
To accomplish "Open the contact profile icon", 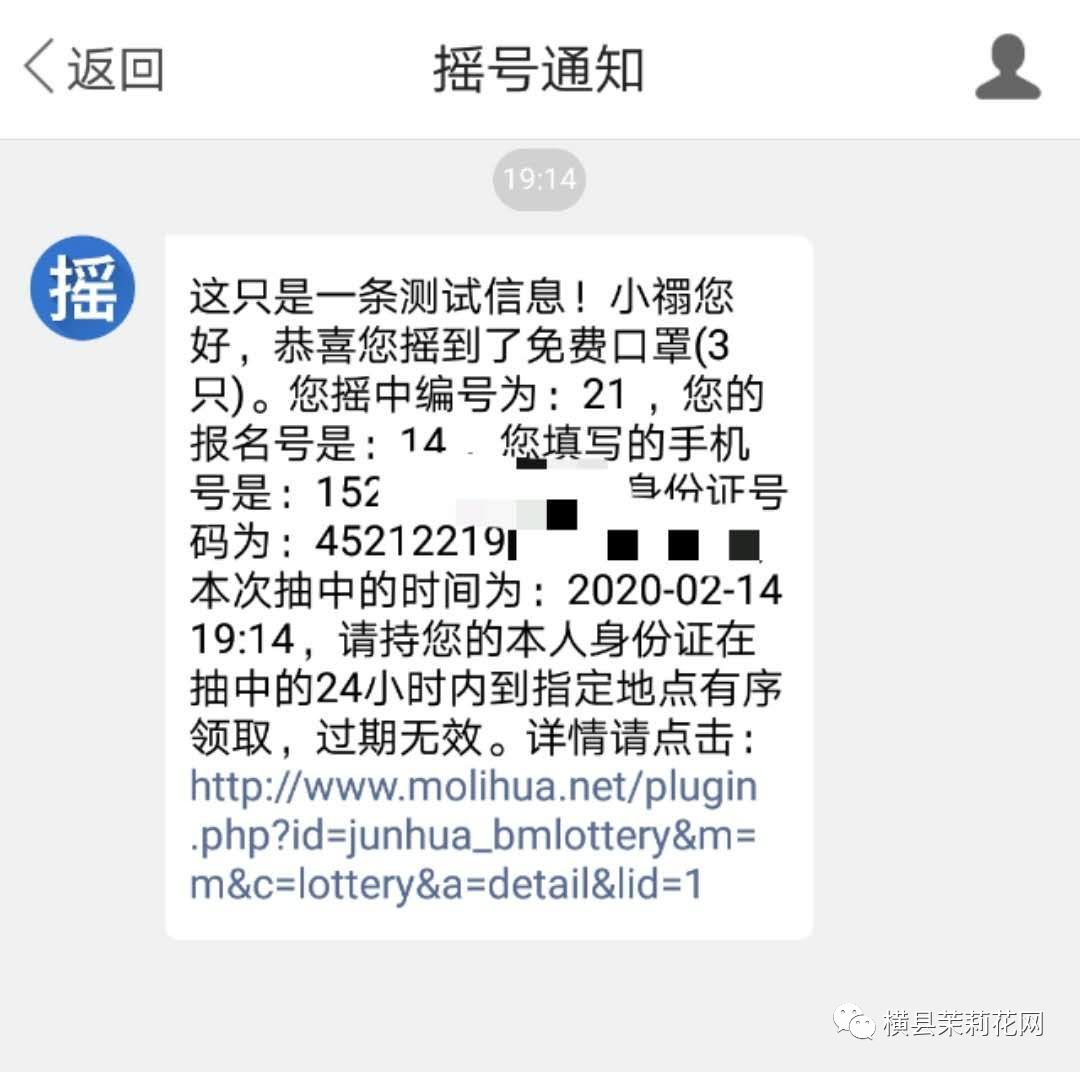I will pos(1007,68).
